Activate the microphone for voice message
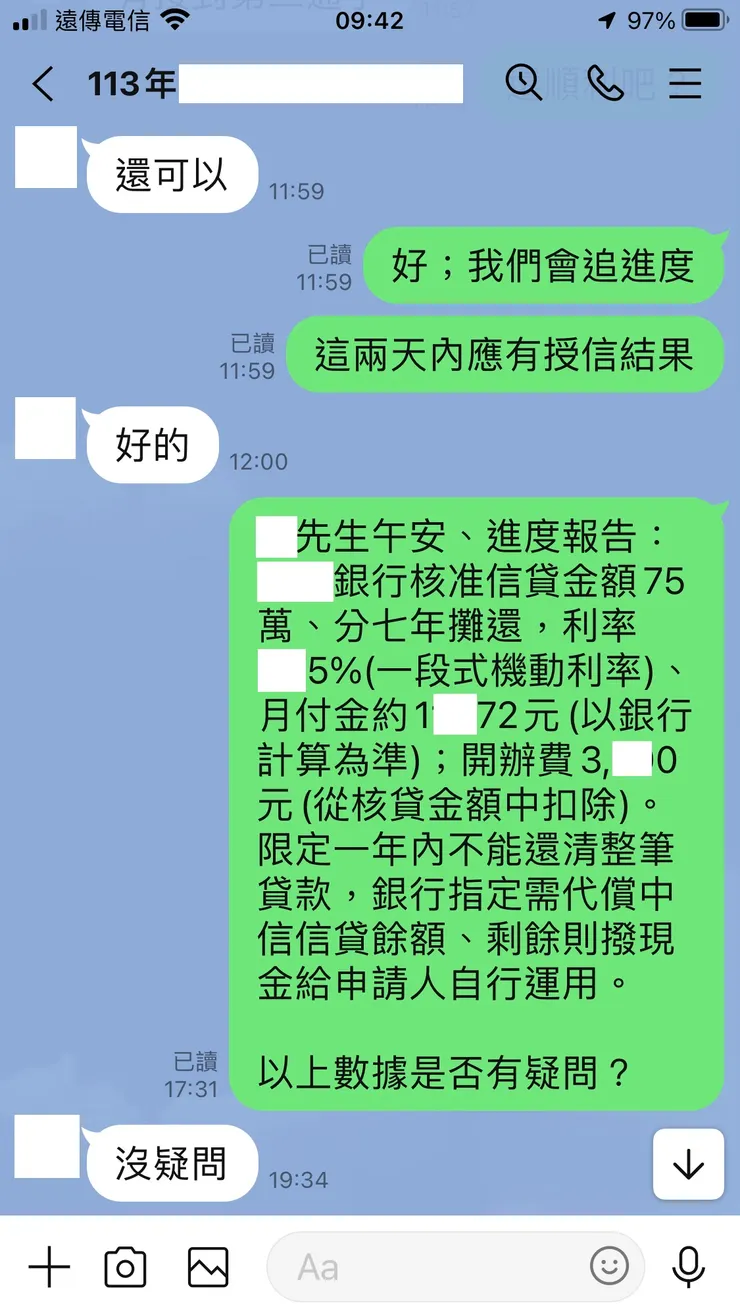 (688, 1266)
